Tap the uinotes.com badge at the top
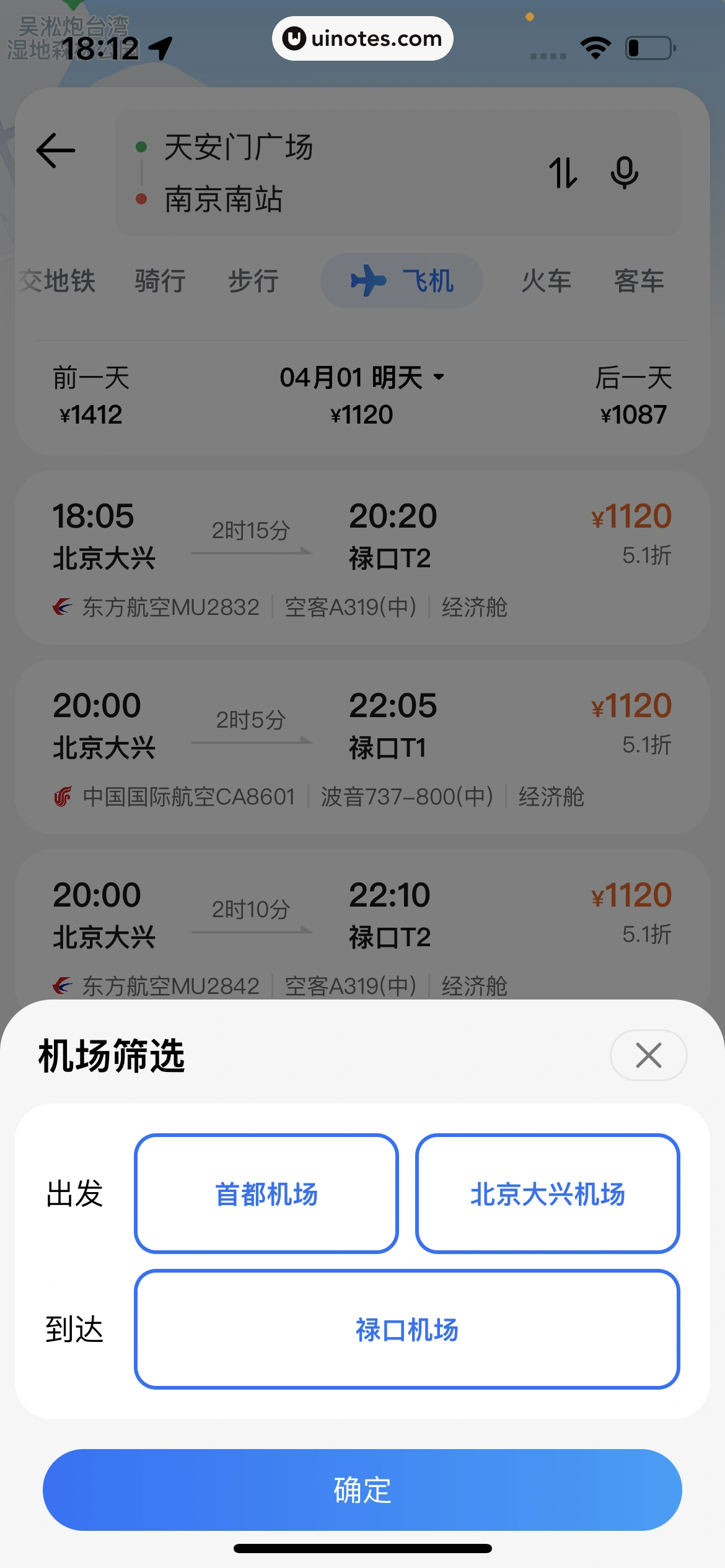 click(362, 38)
